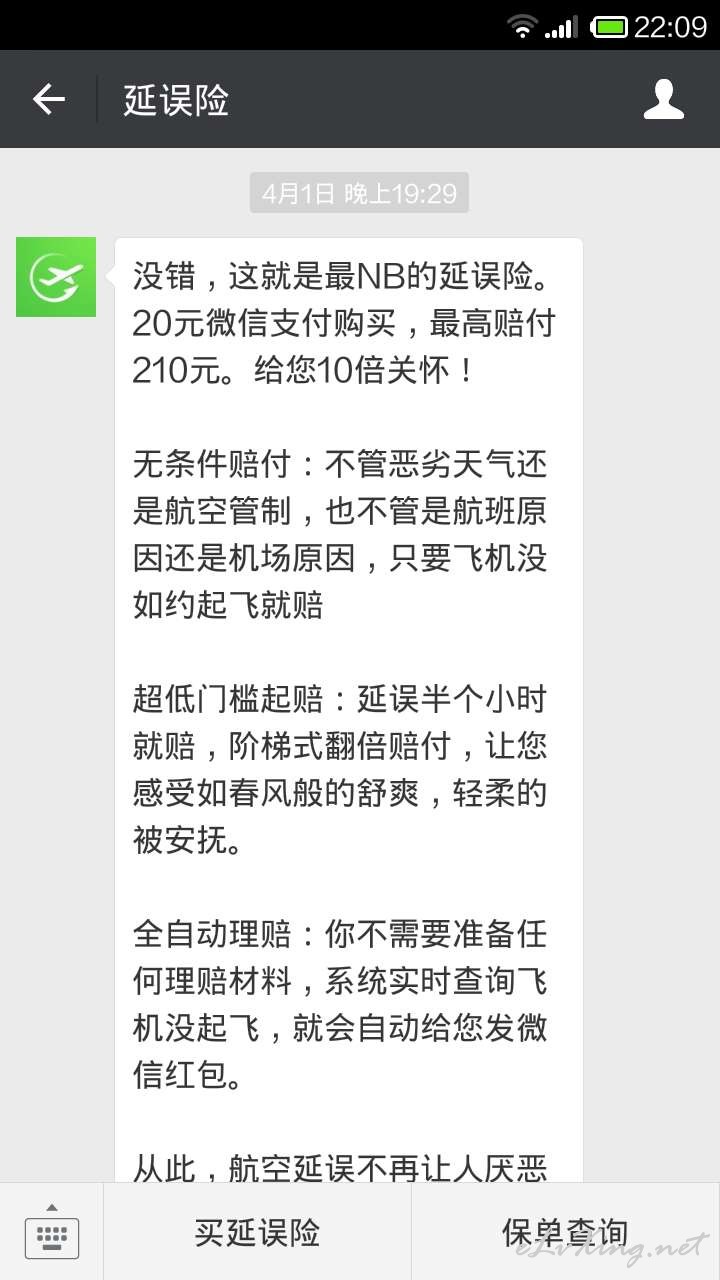Open the 保单查询 menu
720x1280 pixels.
click(x=565, y=1232)
